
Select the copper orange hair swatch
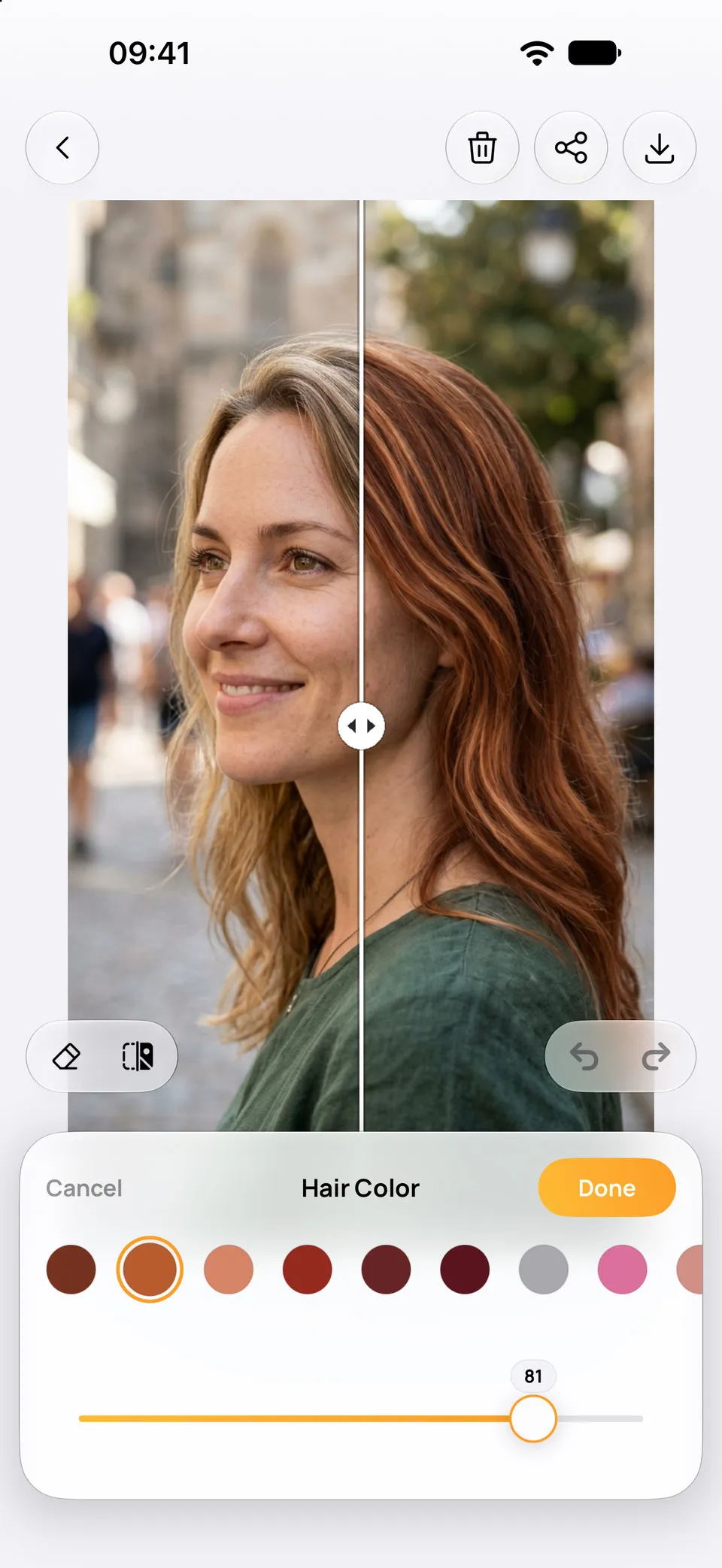tap(150, 1269)
